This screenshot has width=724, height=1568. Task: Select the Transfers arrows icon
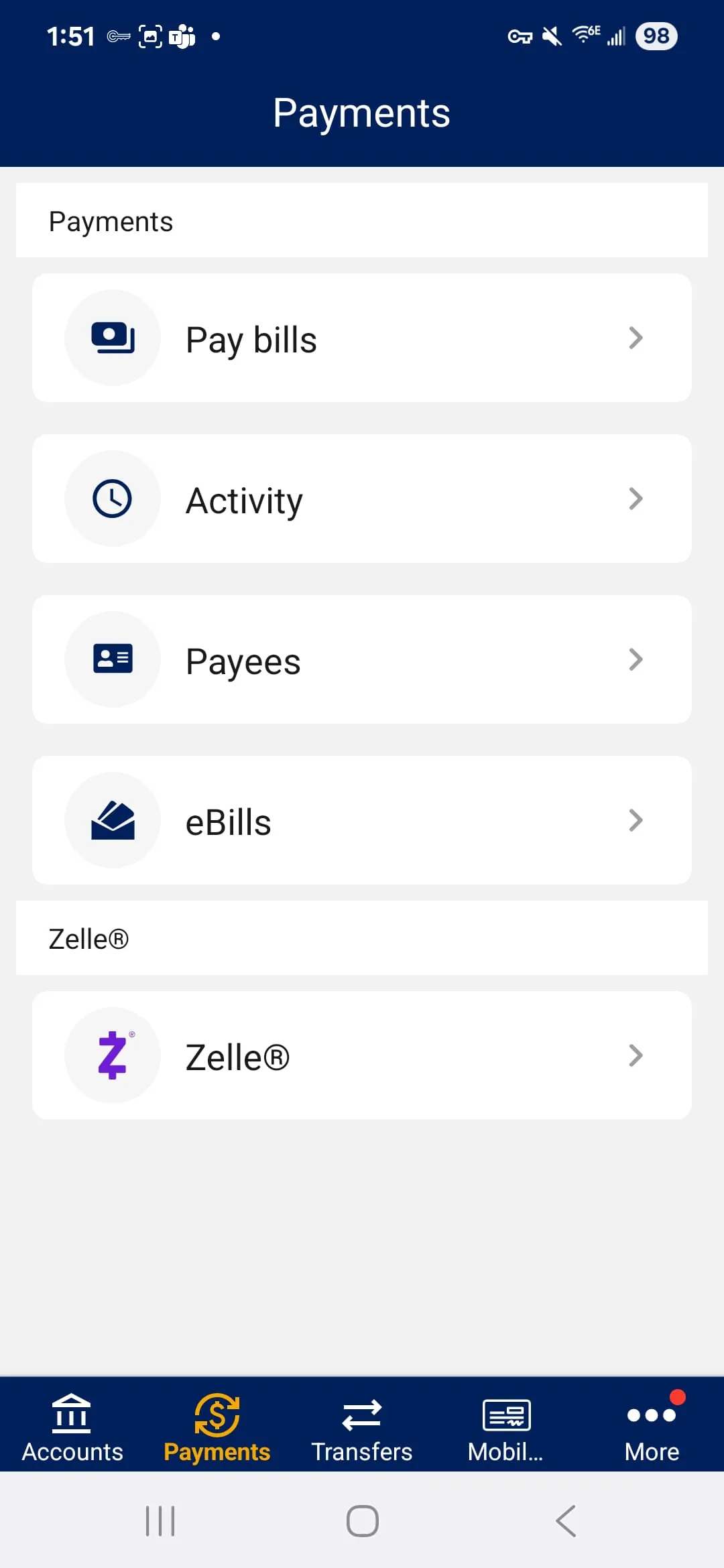362,1416
